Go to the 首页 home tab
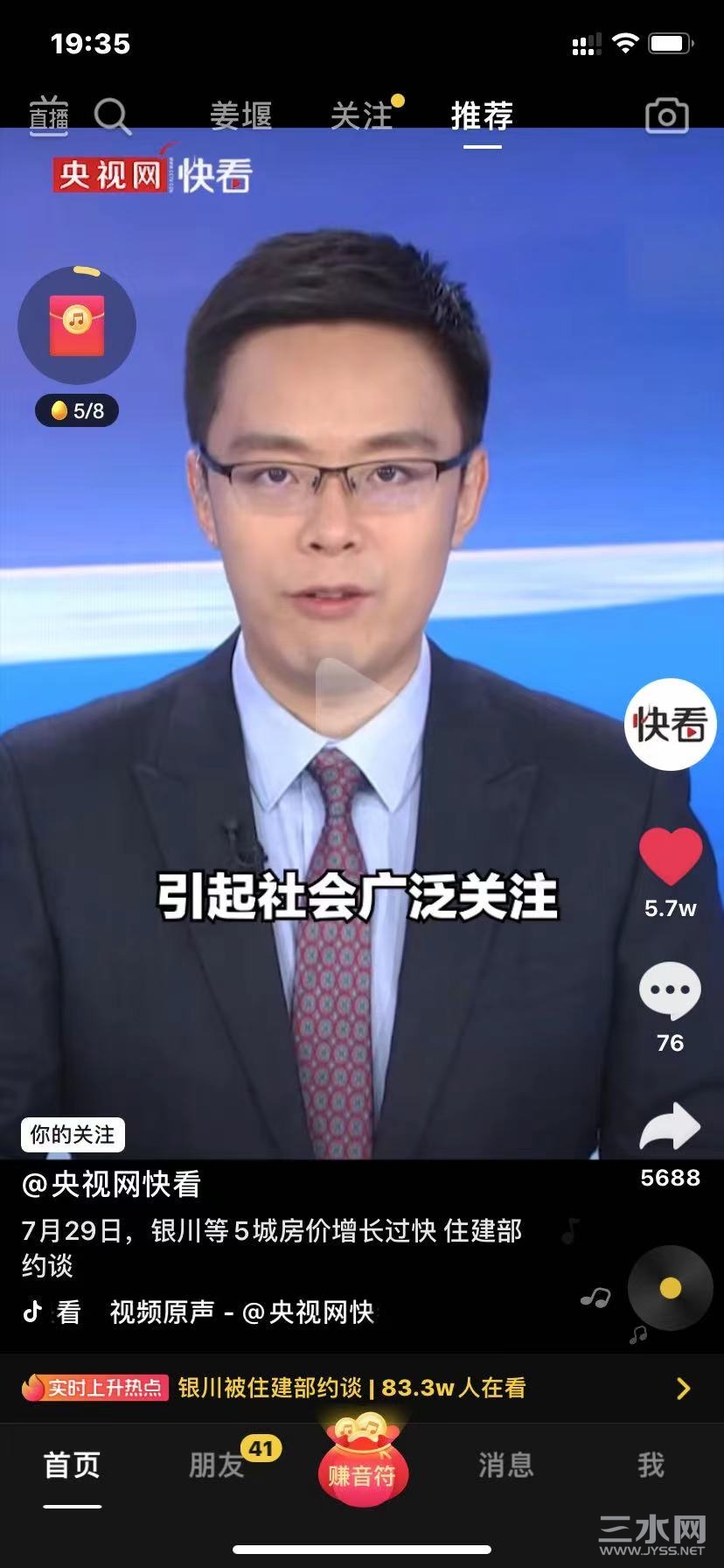Screen dimensions: 724x1568 coord(73,1465)
